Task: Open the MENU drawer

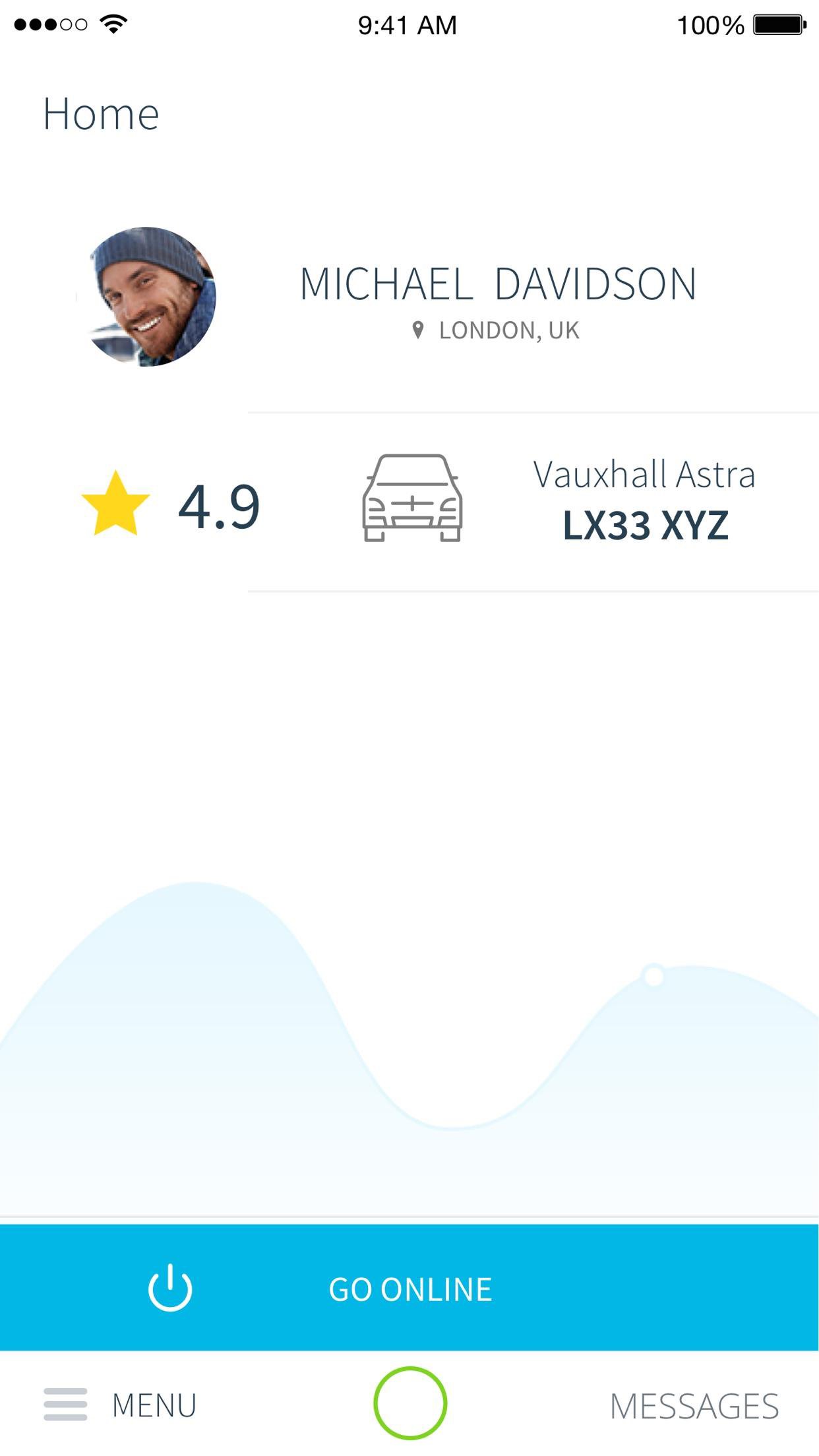Action: pos(121,1405)
